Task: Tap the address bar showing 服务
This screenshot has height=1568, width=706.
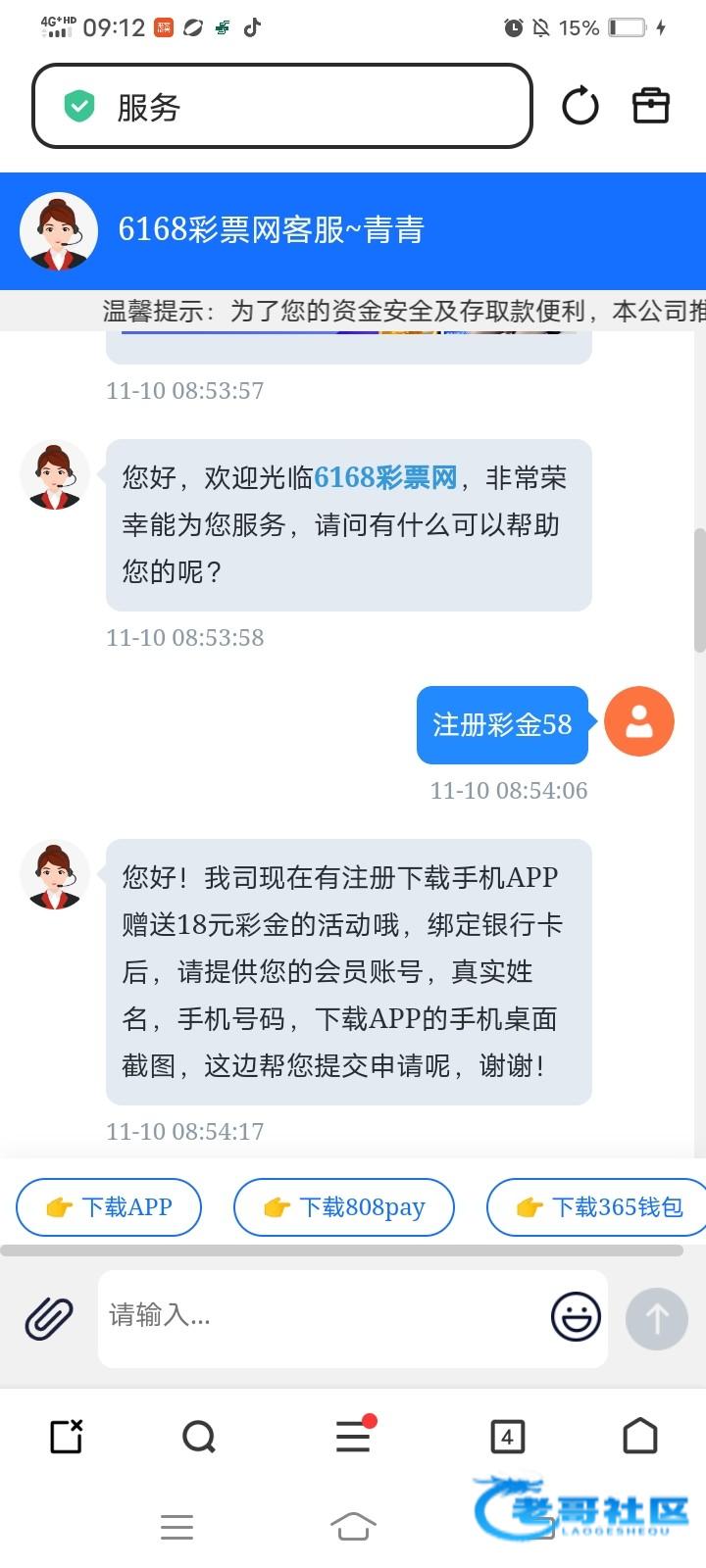Action: point(282,107)
